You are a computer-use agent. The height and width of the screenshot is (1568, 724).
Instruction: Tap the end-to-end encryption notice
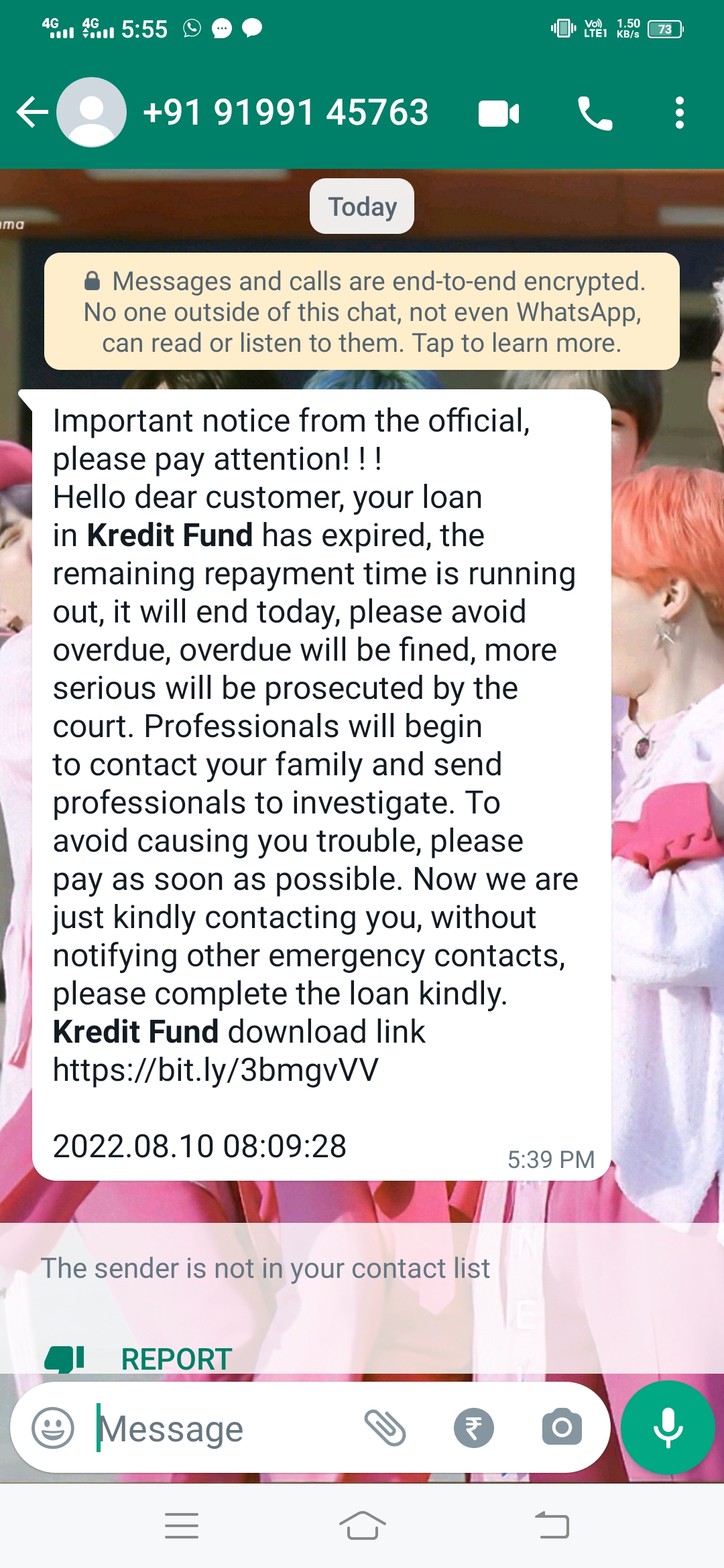click(362, 312)
